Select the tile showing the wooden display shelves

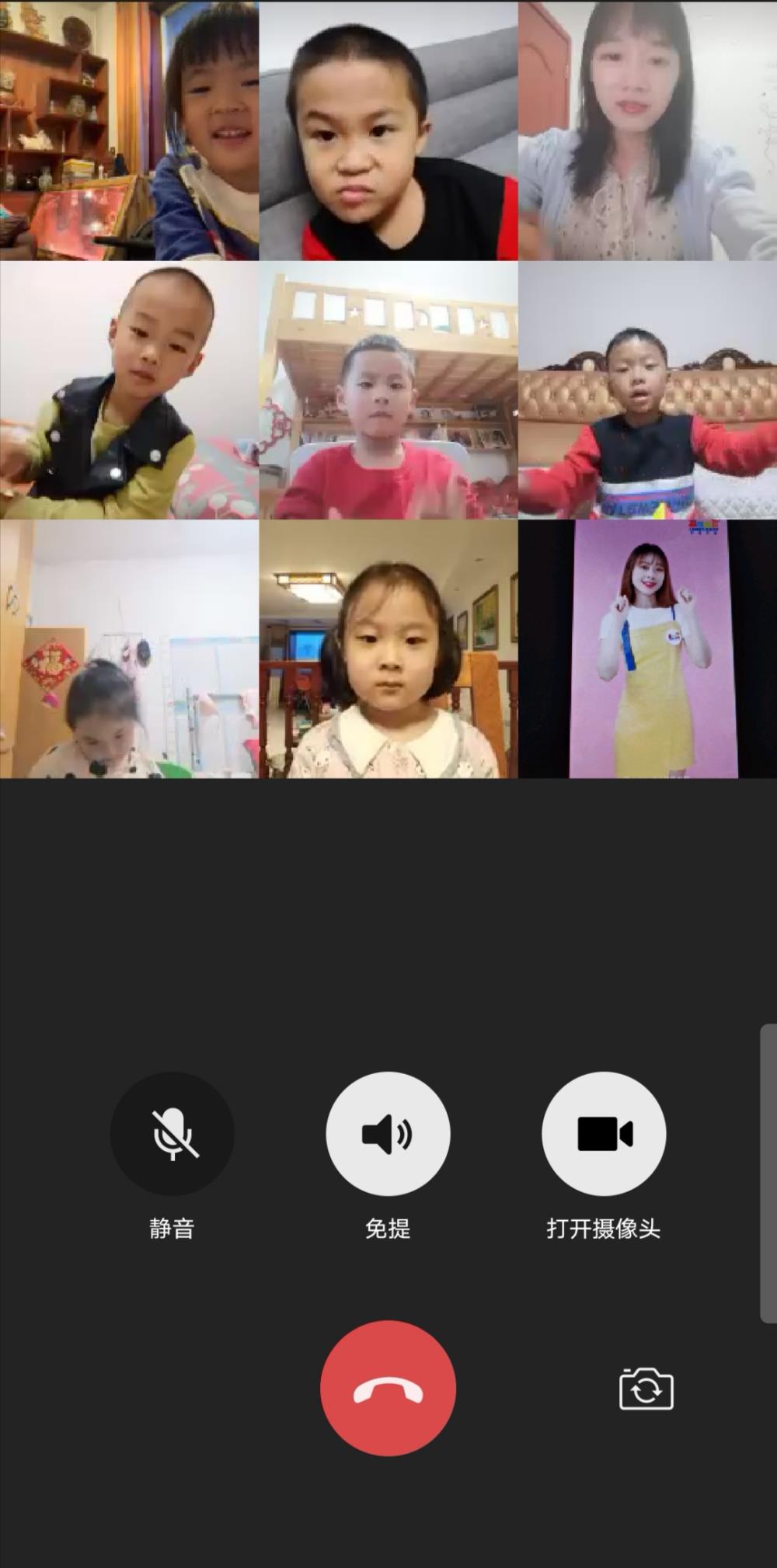coord(129,130)
